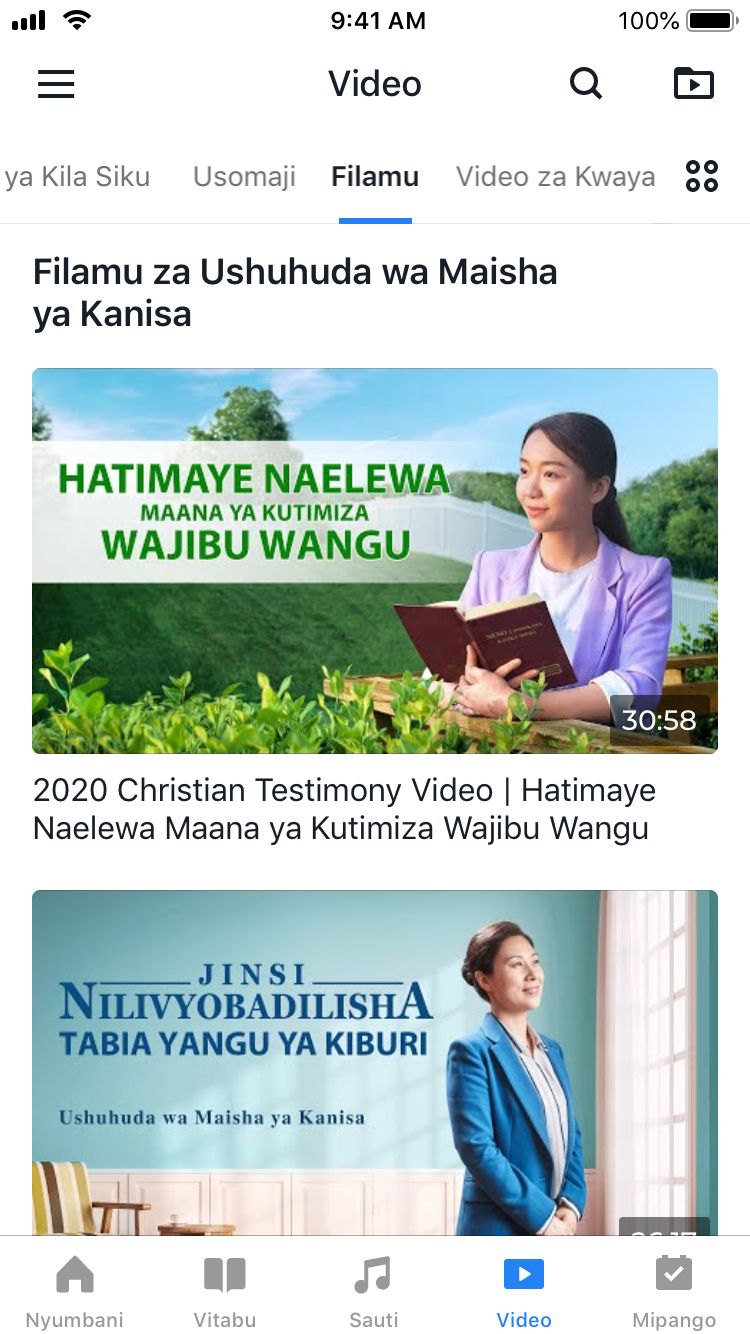This screenshot has width=750, height=1334.
Task: Open the partially visible Kila Siku tab
Action: point(76,177)
